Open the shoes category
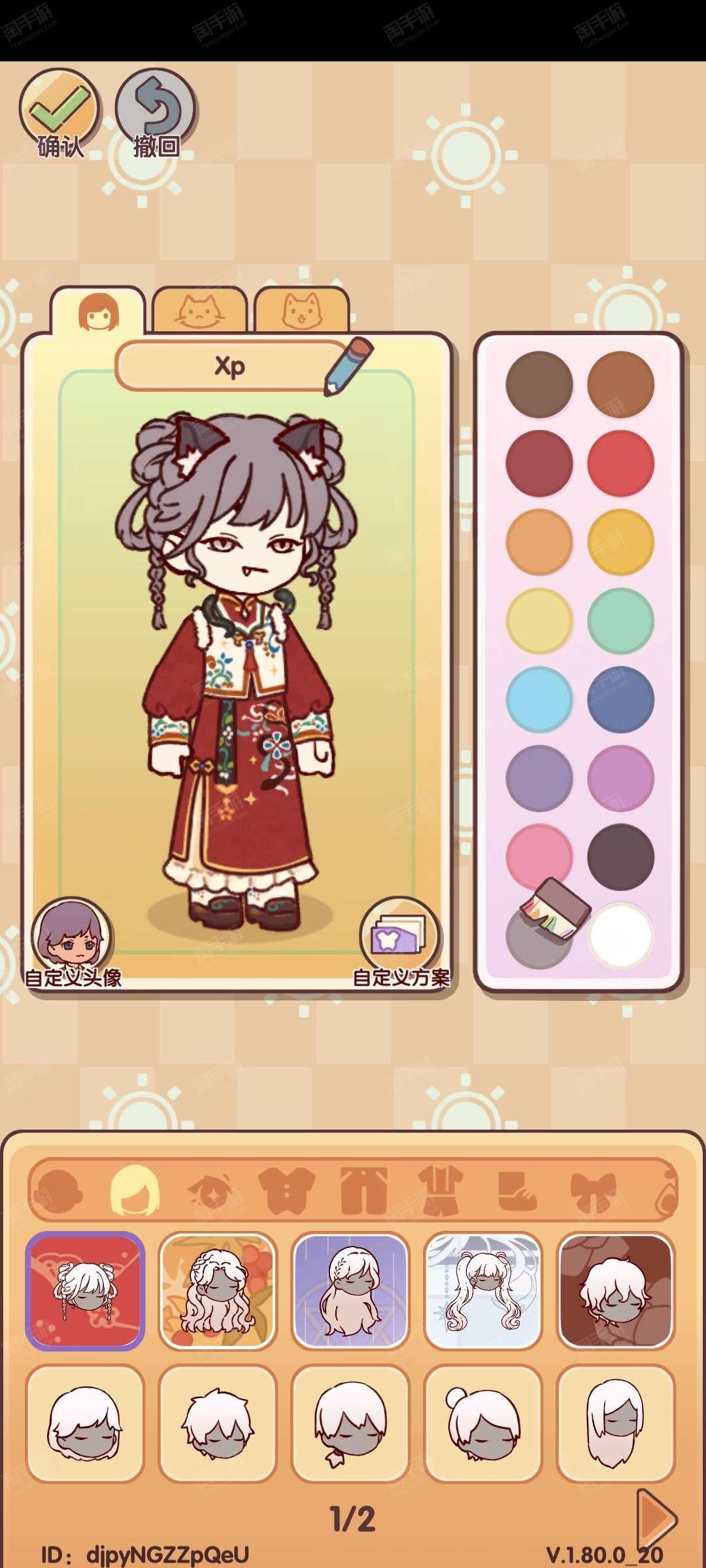This screenshot has width=706, height=1568. tap(516, 1189)
